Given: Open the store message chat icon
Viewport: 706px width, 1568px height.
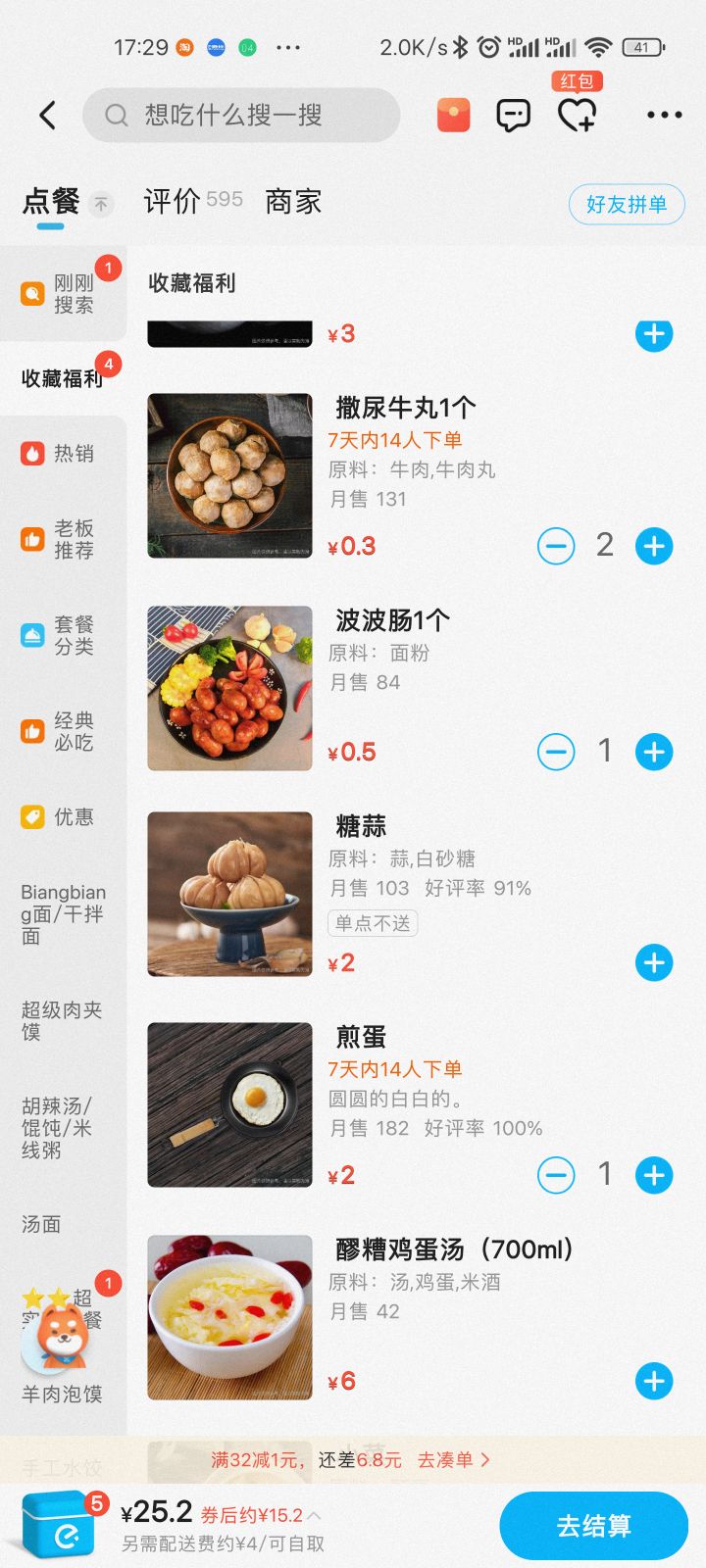Looking at the screenshot, I should (513, 116).
